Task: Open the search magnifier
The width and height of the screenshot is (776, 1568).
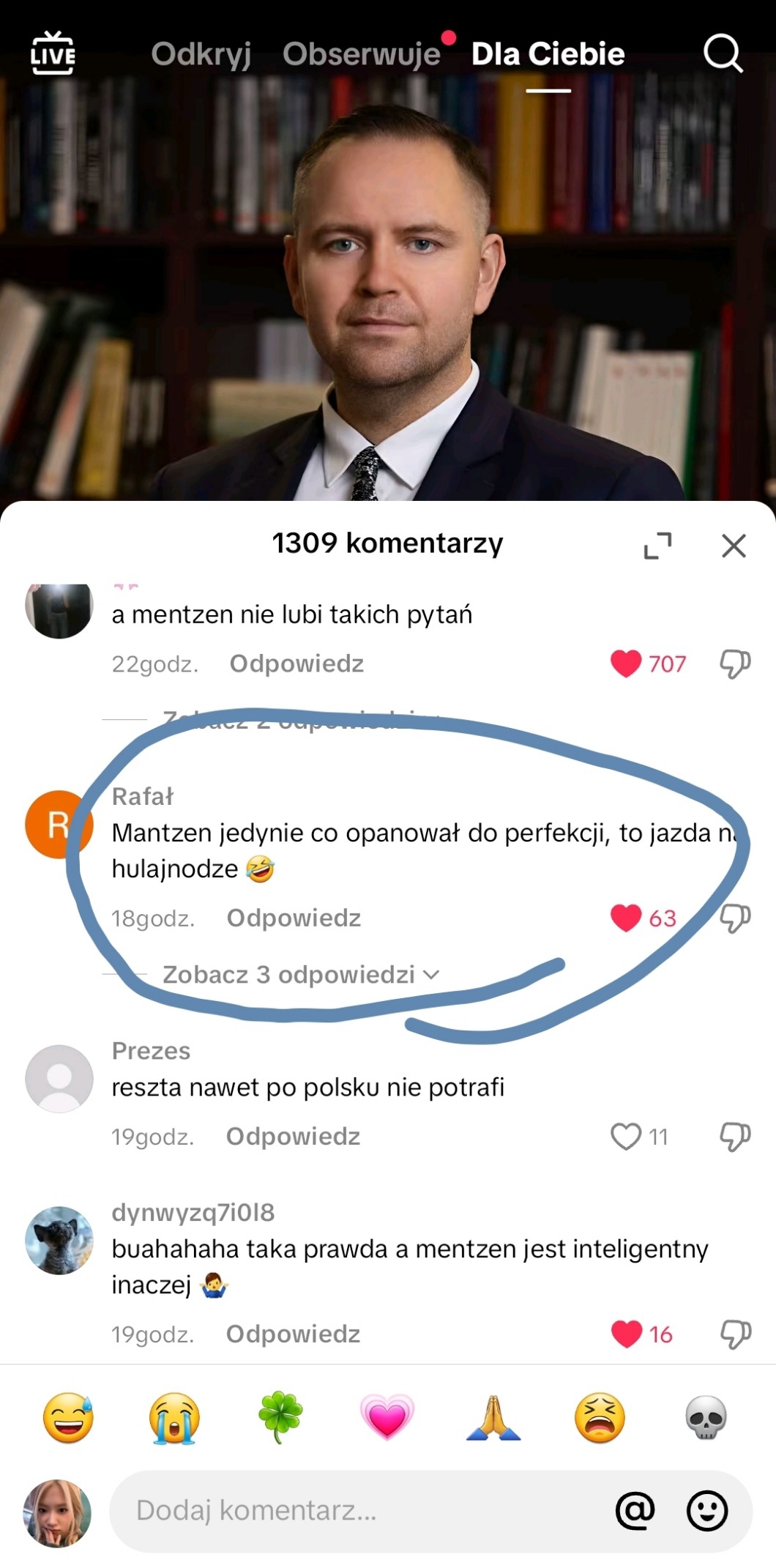Action: (723, 53)
